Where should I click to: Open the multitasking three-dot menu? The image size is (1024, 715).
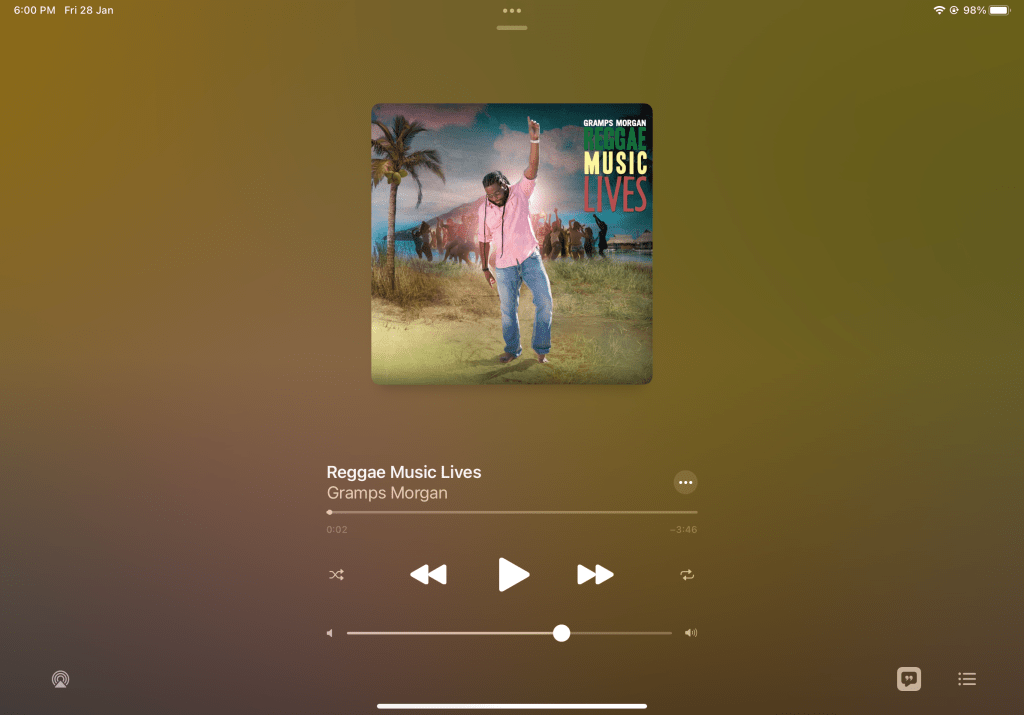(512, 10)
